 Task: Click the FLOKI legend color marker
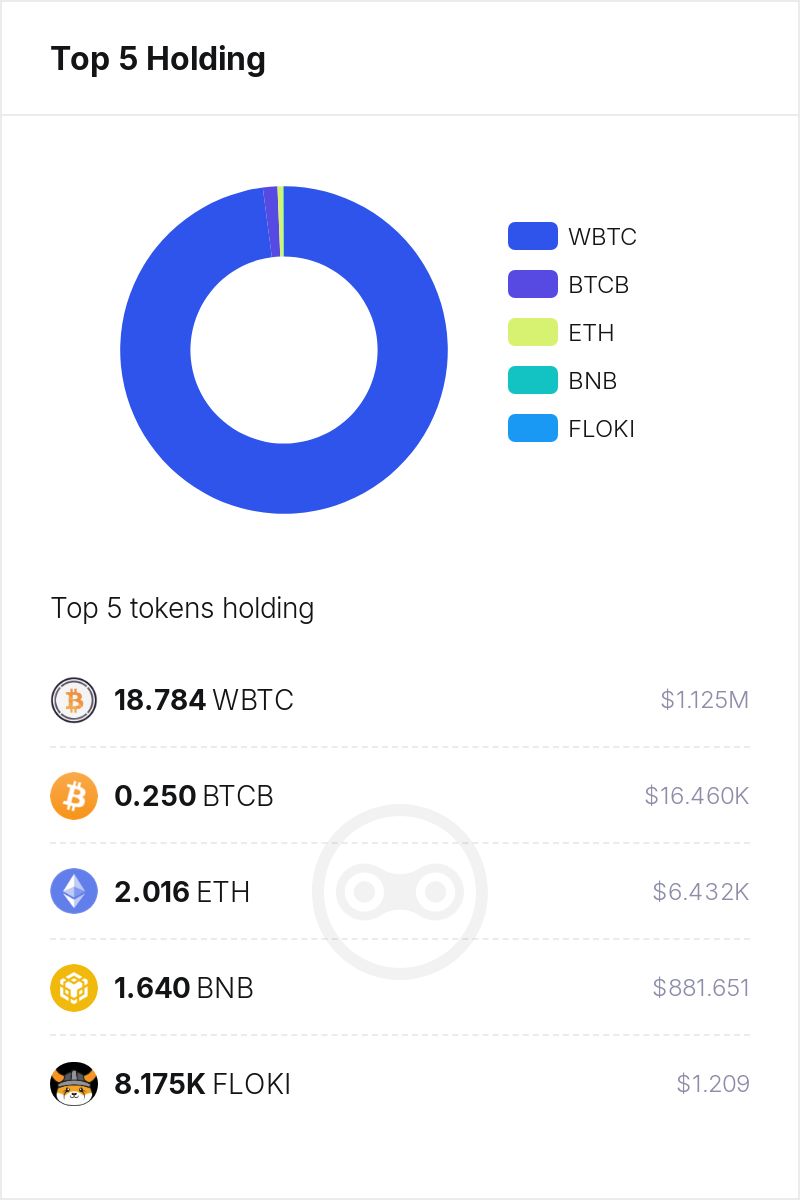532,429
